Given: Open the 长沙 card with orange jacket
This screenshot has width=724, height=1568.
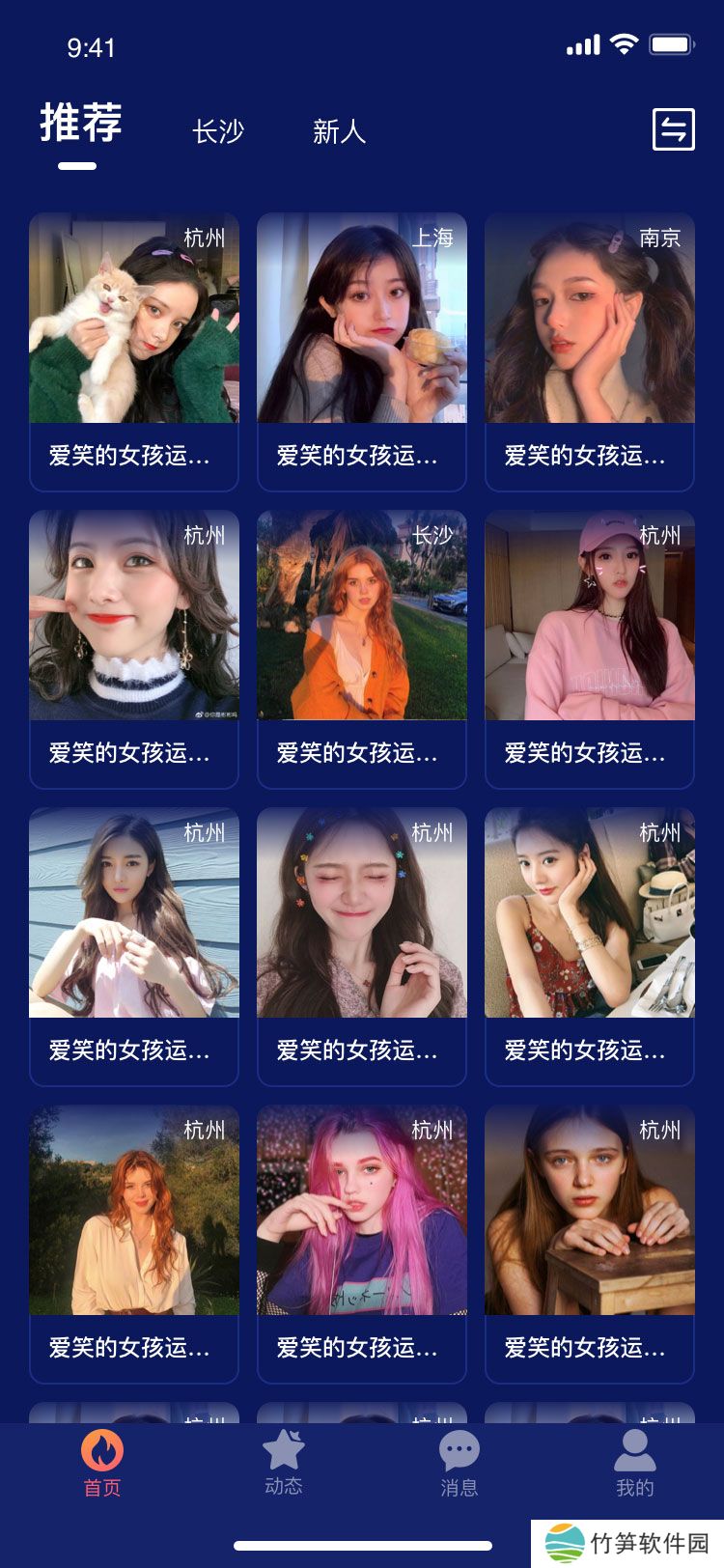Looking at the screenshot, I should pos(362,648).
